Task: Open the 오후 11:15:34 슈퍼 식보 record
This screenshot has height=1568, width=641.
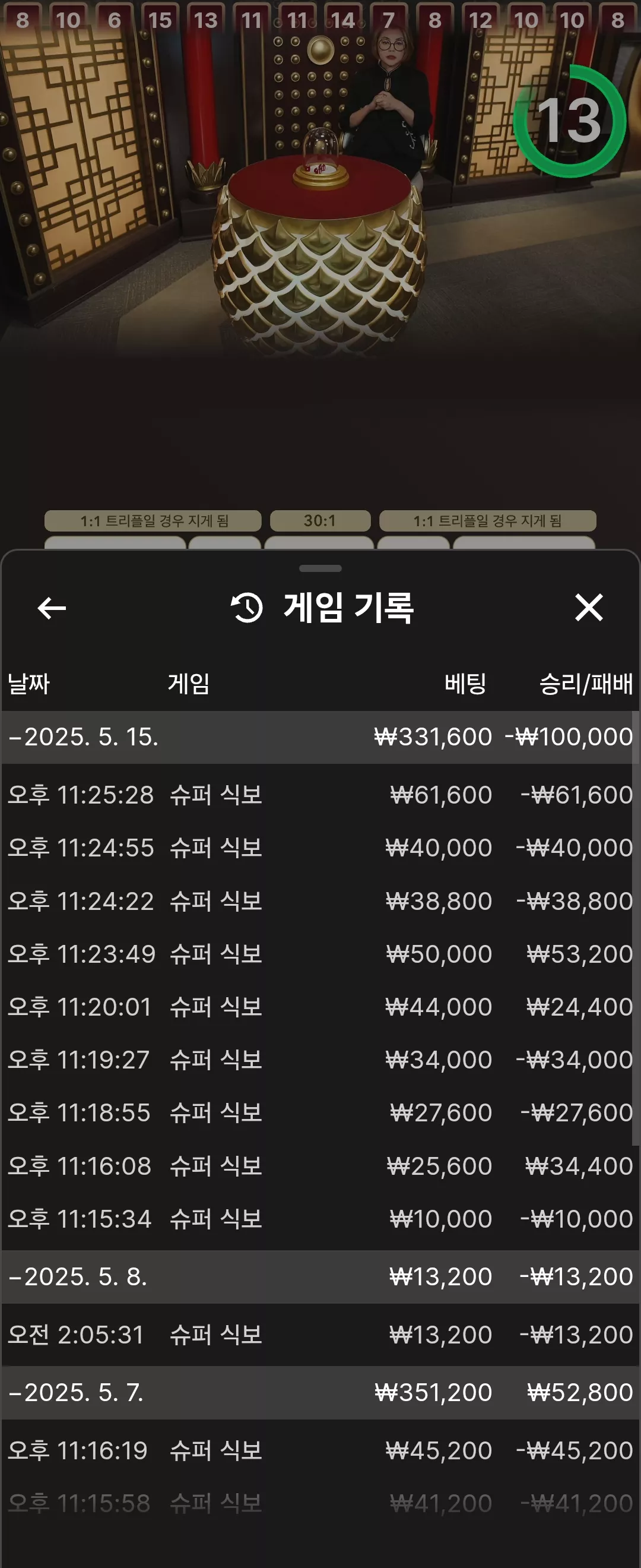Action: click(320, 1219)
